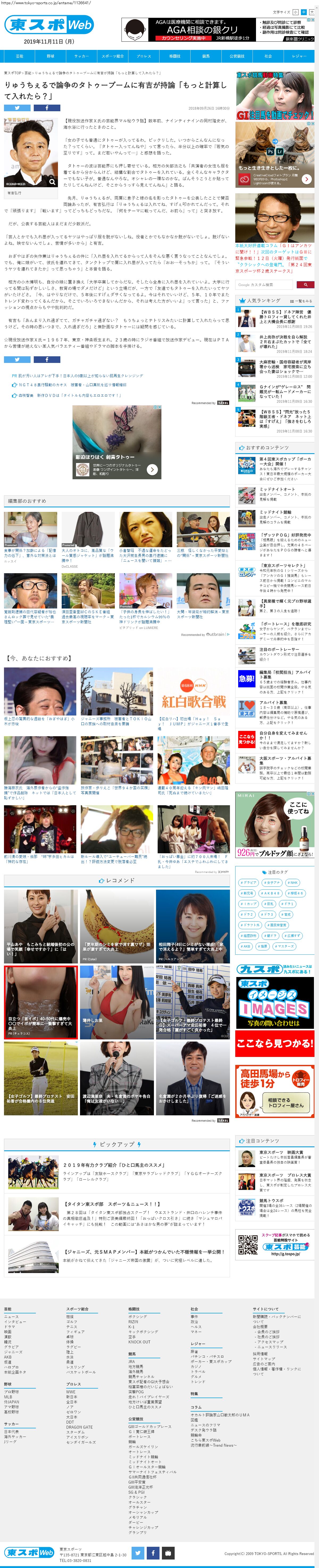Image resolution: width=319 pixels, height=1568 pixels.
Task: Share the article on Twitter below the headline
Action: tap(17, 108)
